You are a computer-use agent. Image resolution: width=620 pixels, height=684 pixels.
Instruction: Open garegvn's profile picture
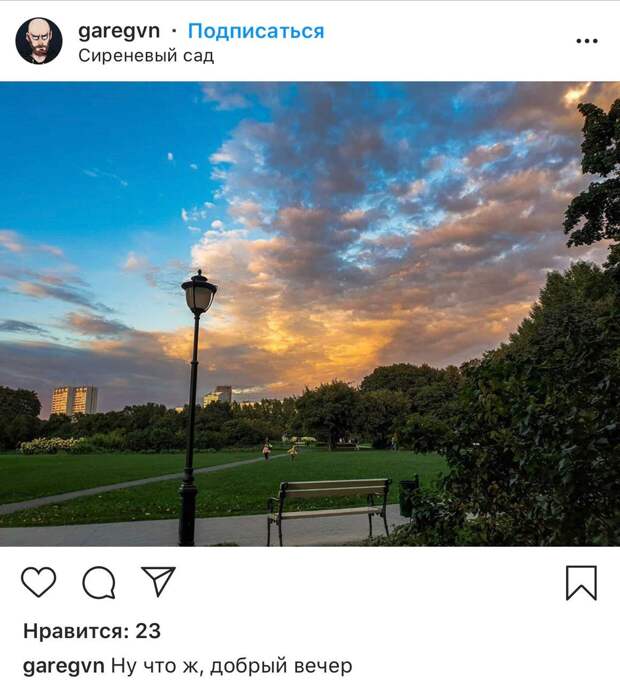pos(39,41)
